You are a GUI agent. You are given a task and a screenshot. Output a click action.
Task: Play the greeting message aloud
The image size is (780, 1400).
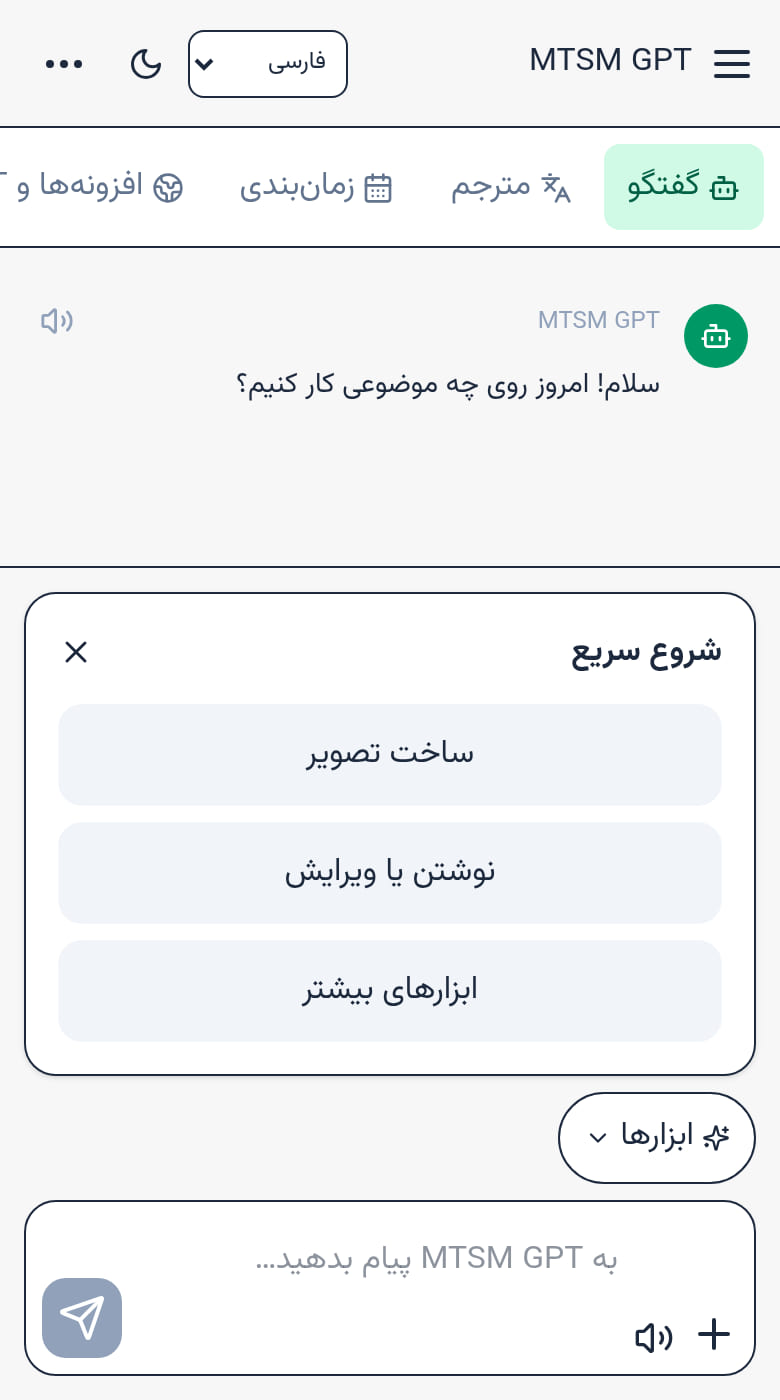[57, 321]
